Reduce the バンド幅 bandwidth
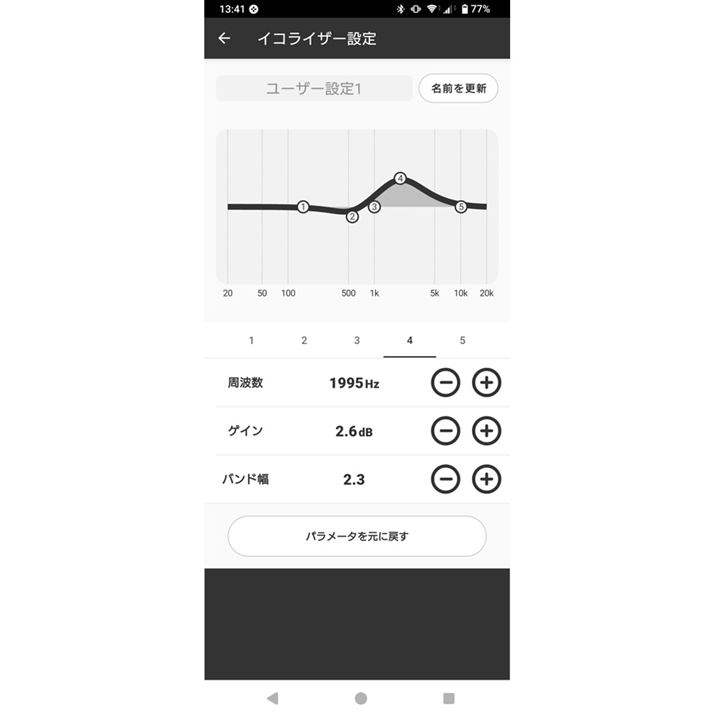The image size is (715, 715). coord(445,479)
